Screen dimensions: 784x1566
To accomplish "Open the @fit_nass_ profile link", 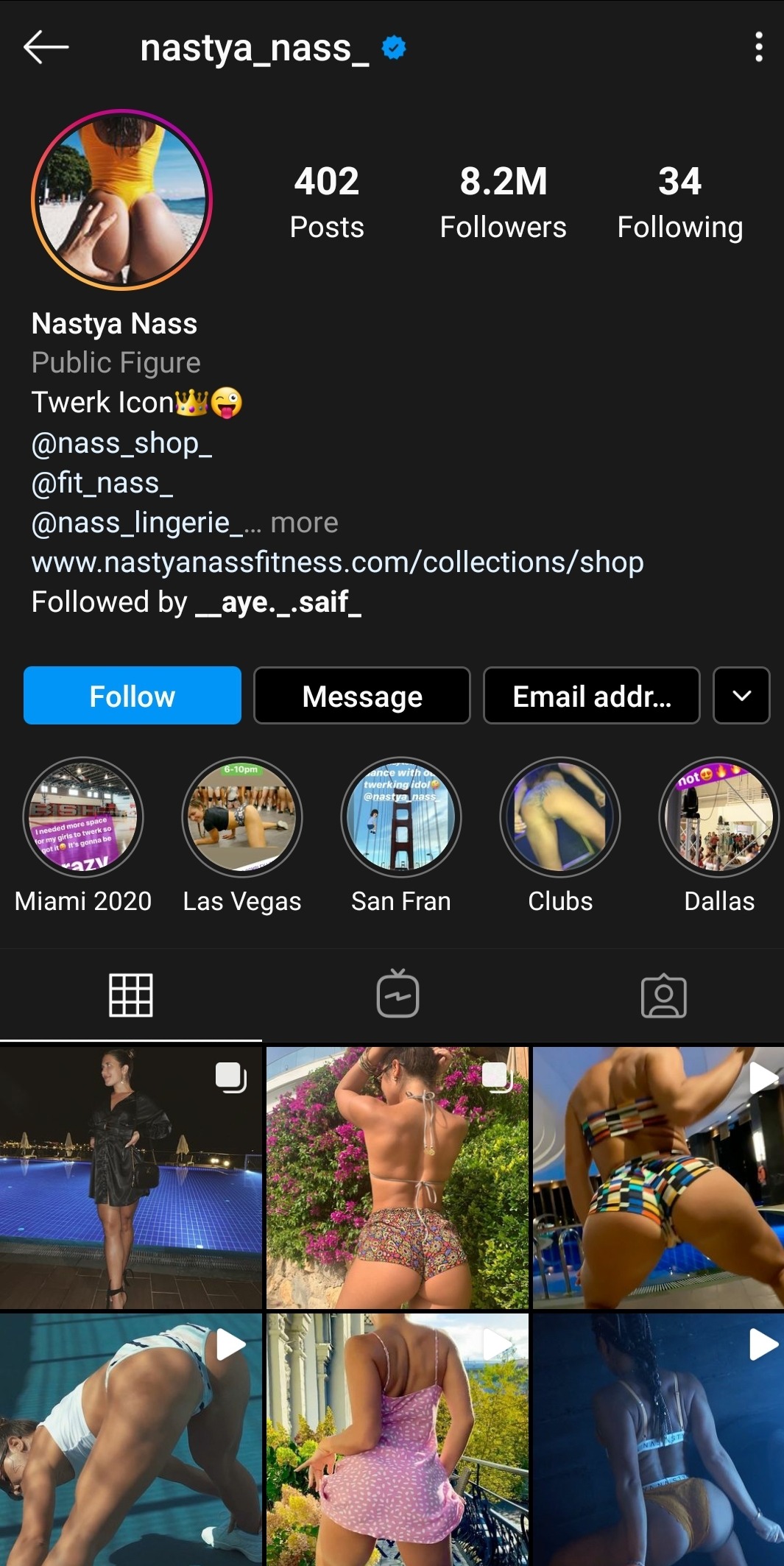I will [x=102, y=483].
